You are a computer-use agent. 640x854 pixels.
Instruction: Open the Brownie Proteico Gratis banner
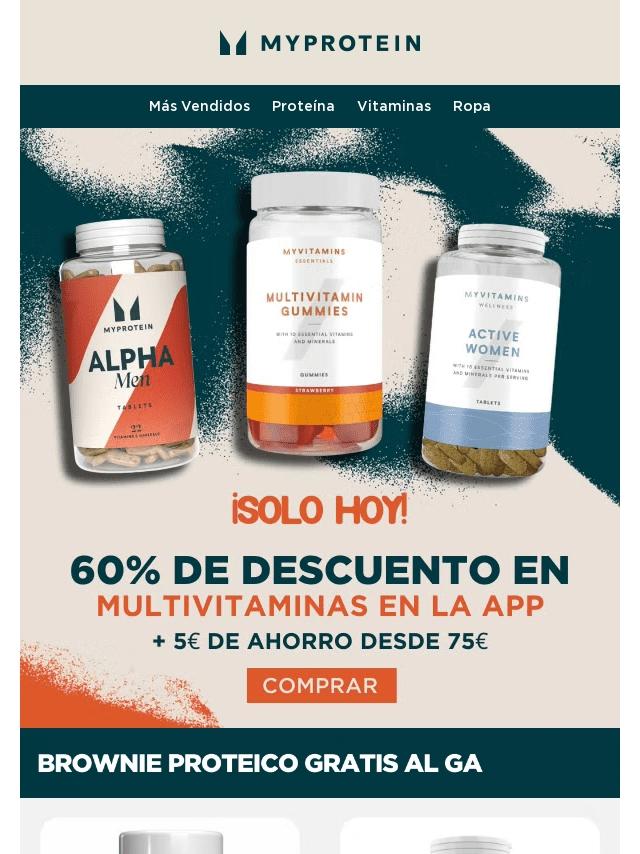click(x=320, y=763)
